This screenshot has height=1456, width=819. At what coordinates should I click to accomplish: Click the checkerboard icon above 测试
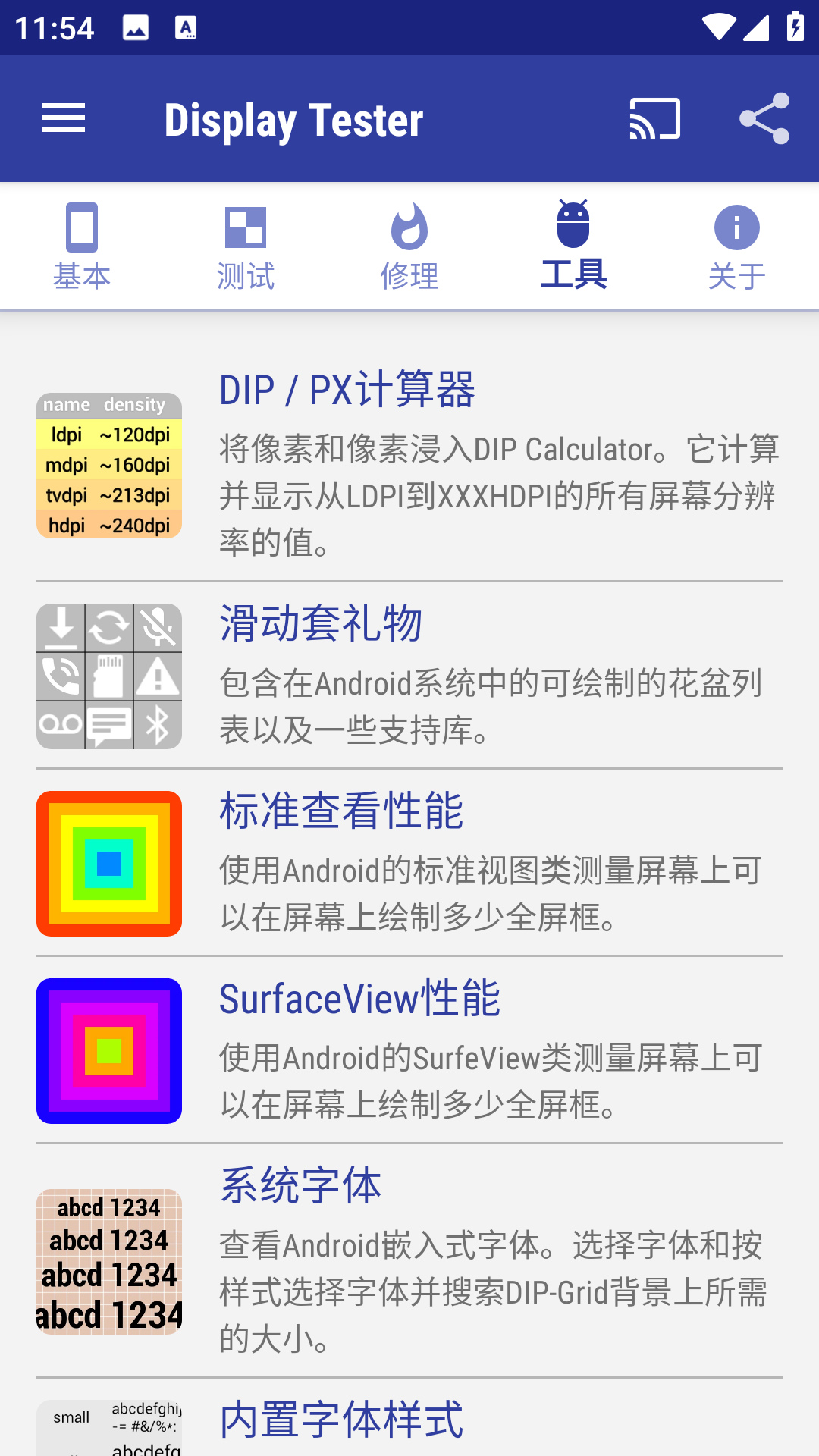pos(245,229)
